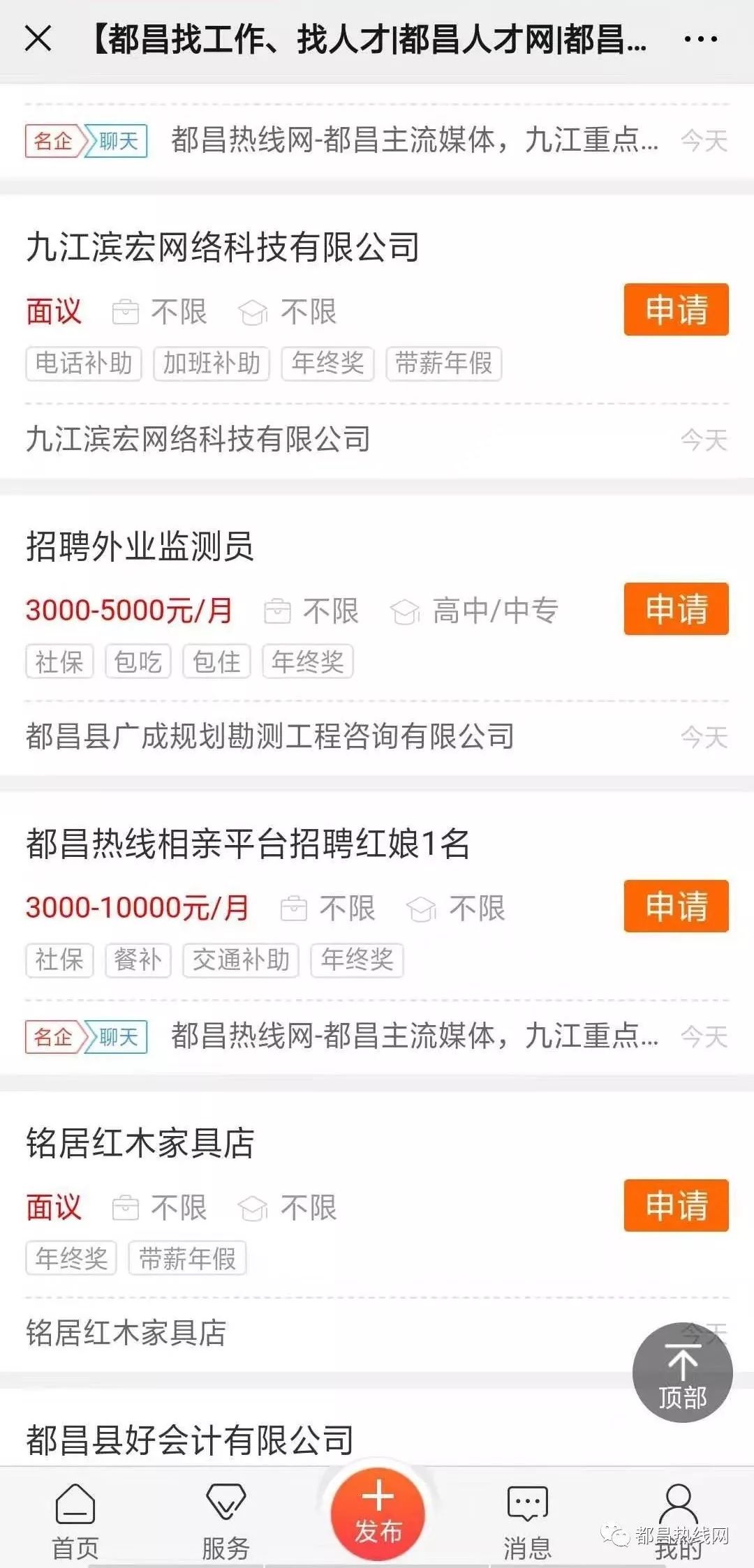Open the three-dot overflow menu
The image size is (754, 1568).
(x=700, y=39)
